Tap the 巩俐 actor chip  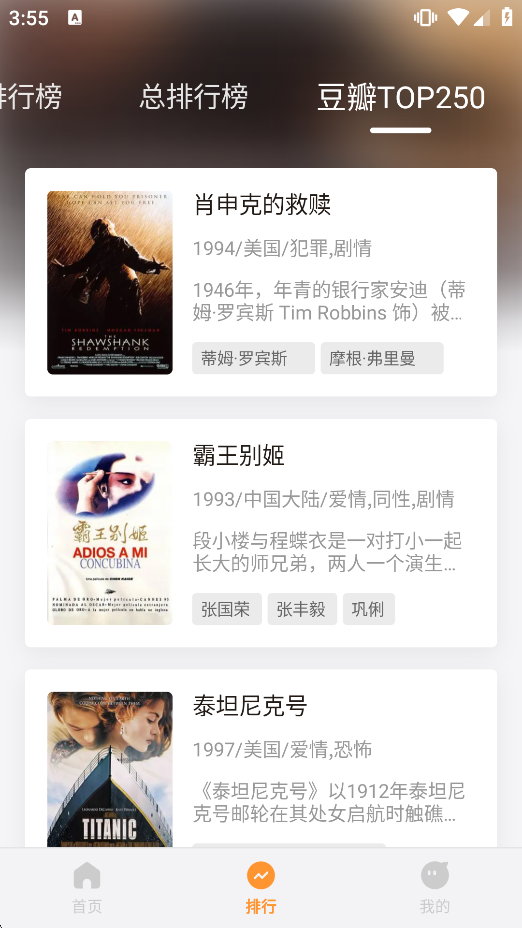pyautogui.click(x=369, y=609)
